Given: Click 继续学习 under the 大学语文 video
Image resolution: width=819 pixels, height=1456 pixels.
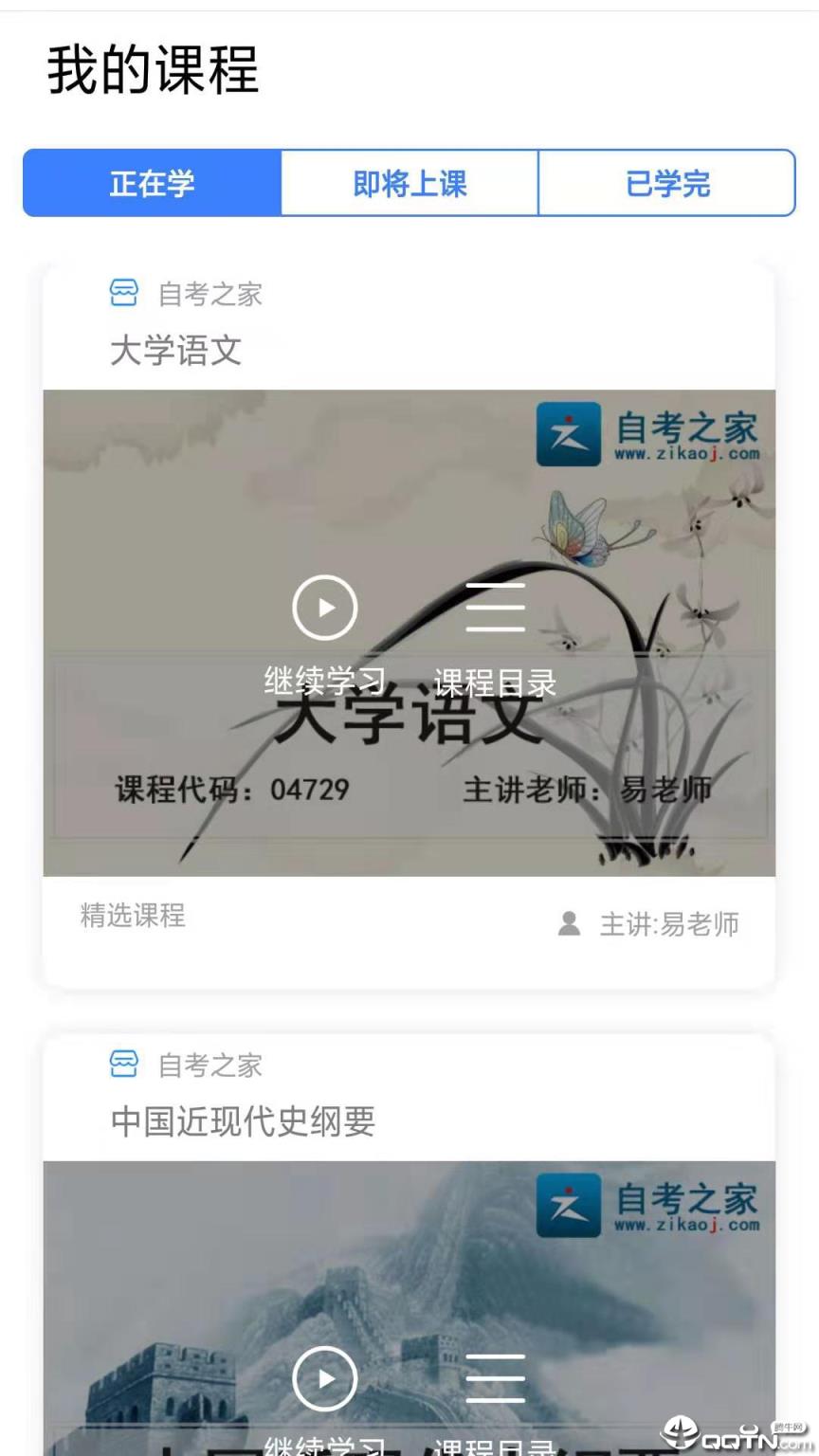Looking at the screenshot, I should tap(324, 680).
